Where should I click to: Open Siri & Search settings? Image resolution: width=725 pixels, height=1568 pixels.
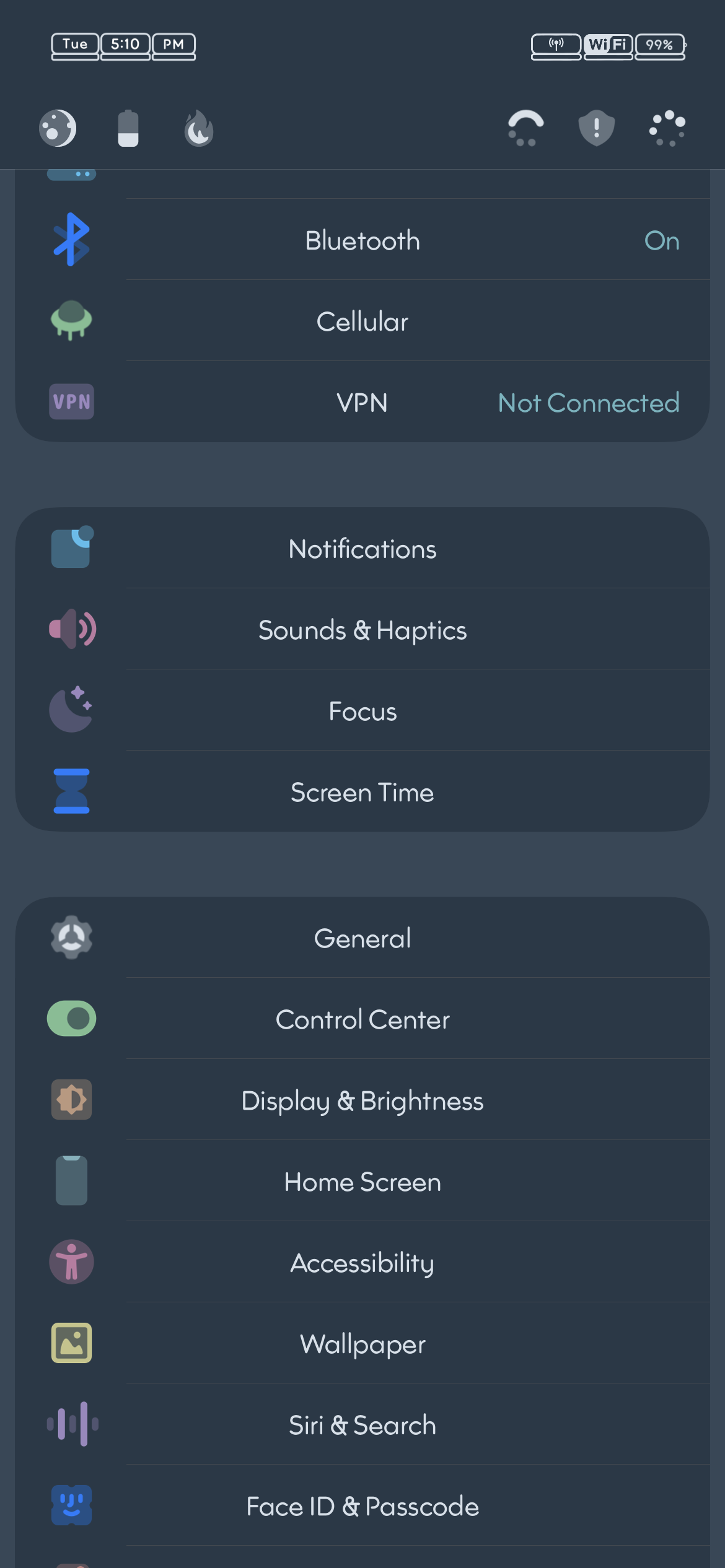(x=362, y=1424)
